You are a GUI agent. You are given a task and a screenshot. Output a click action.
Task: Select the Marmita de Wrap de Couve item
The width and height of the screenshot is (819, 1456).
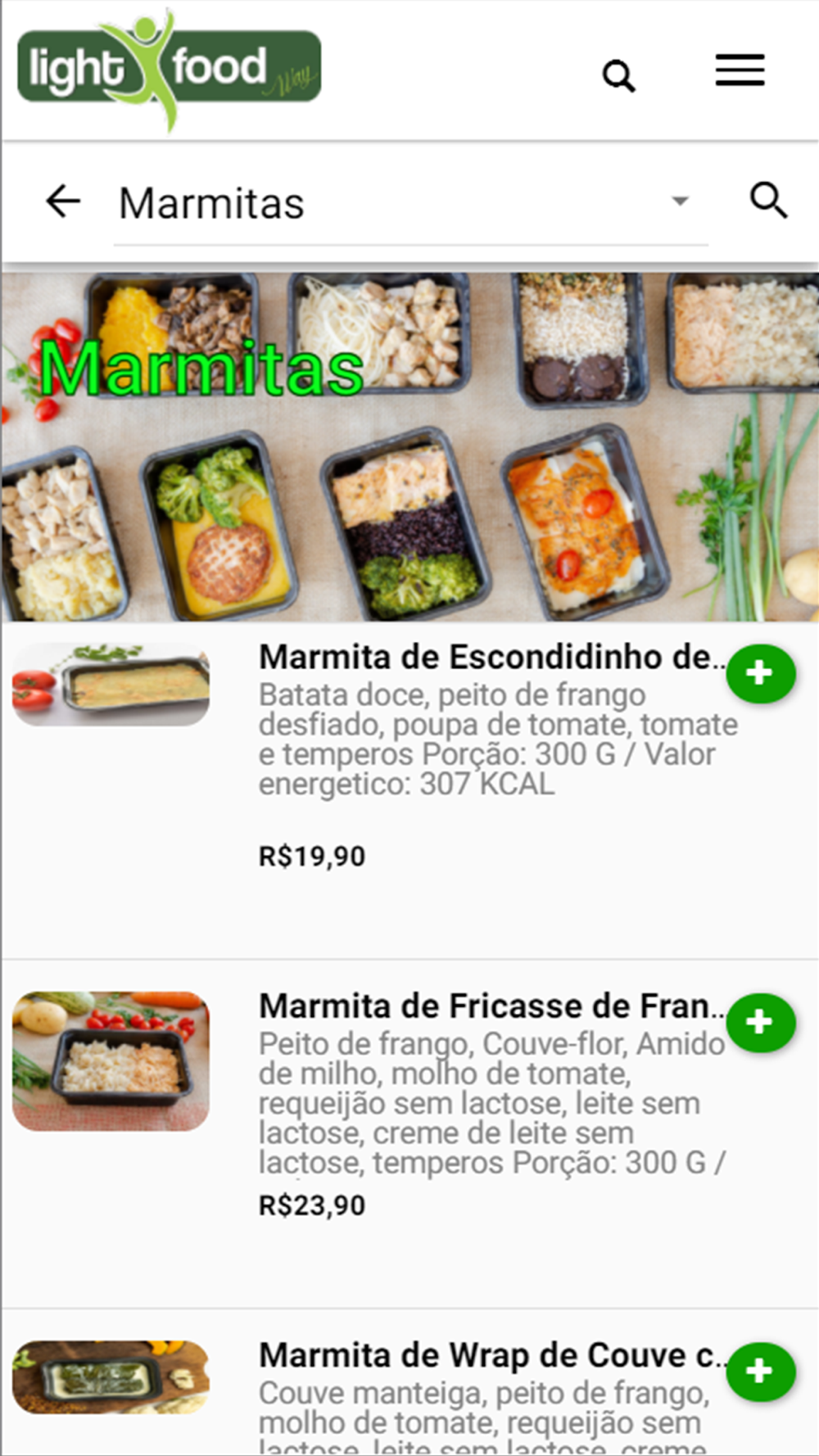pos(490,1355)
